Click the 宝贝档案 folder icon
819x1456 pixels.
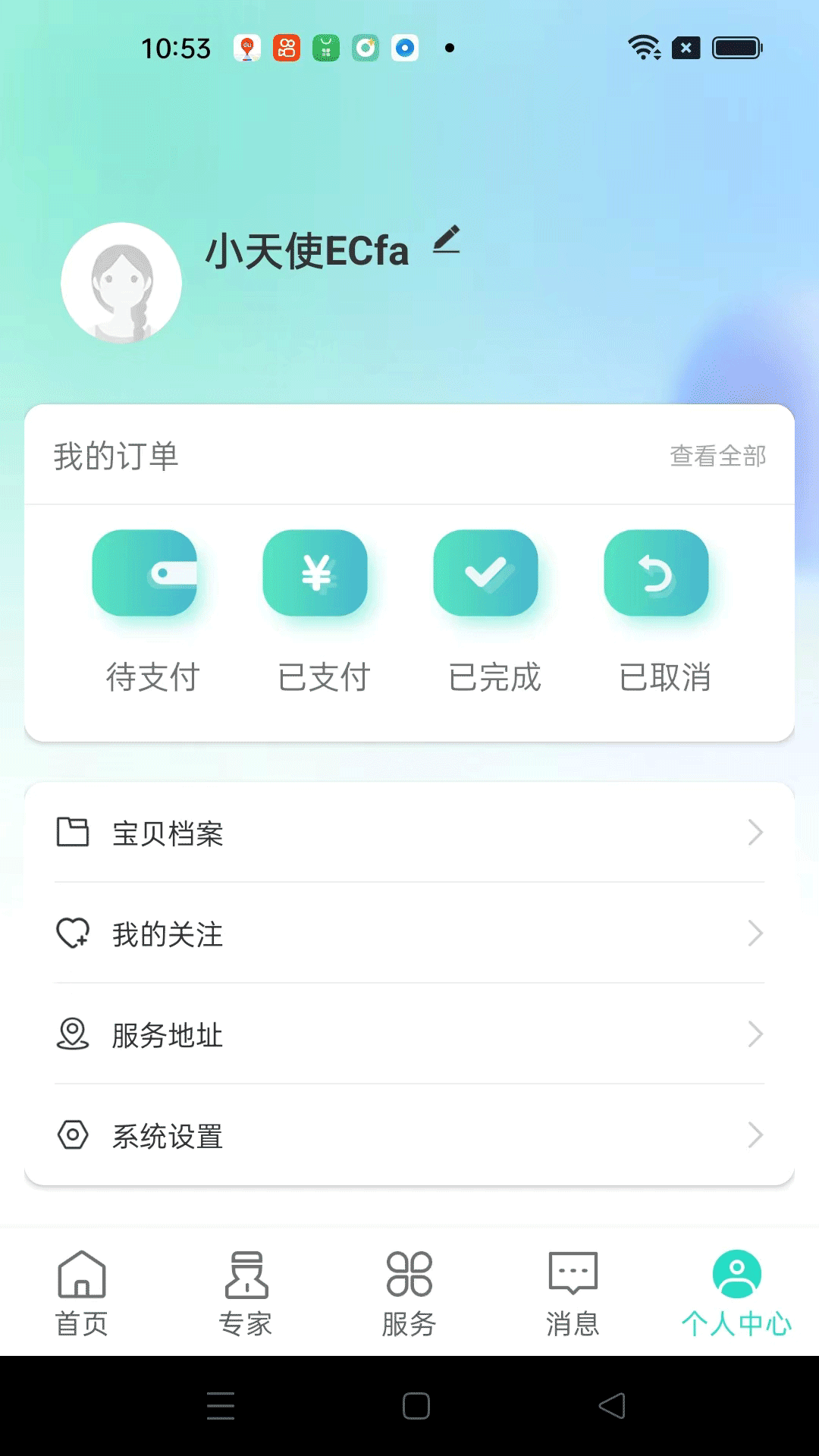point(73,832)
